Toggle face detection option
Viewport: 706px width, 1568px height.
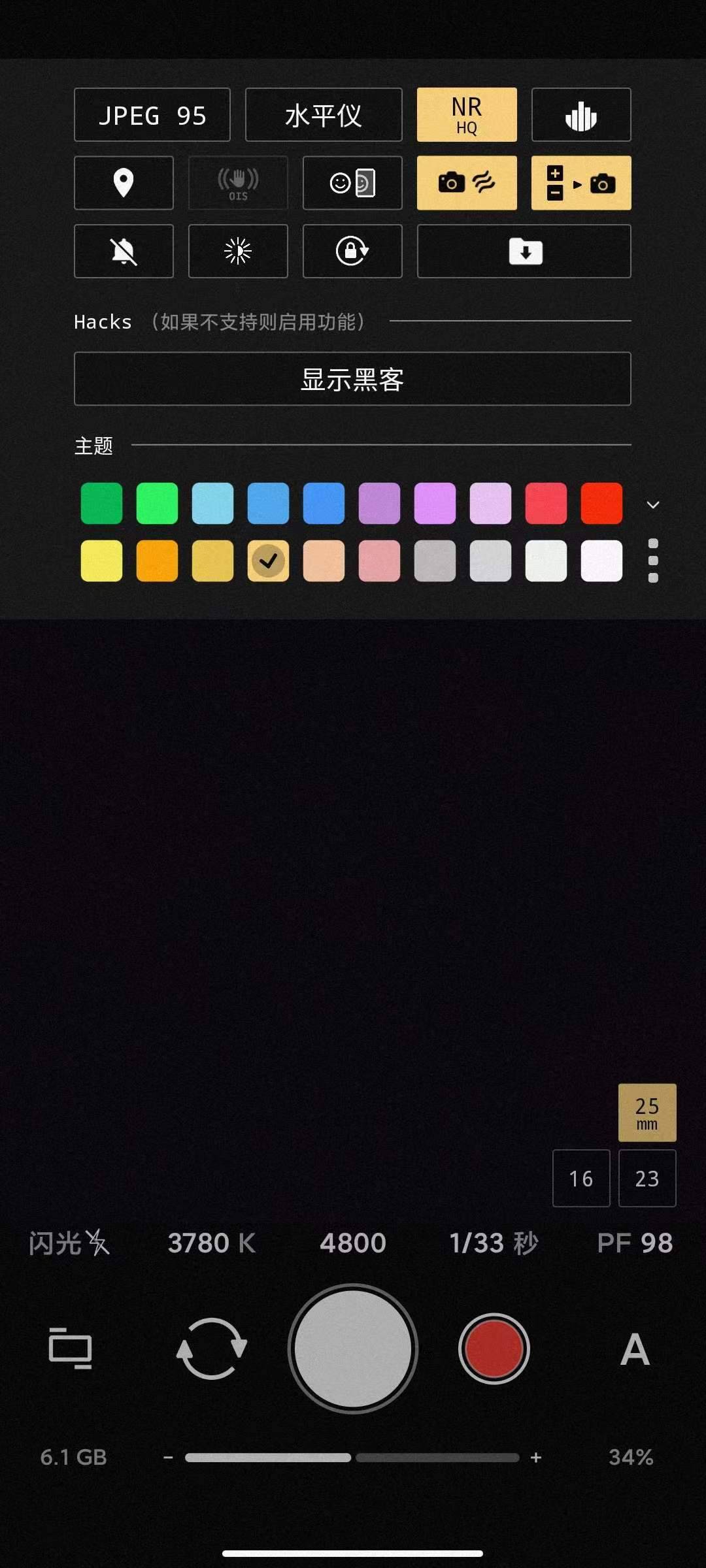pyautogui.click(x=352, y=183)
